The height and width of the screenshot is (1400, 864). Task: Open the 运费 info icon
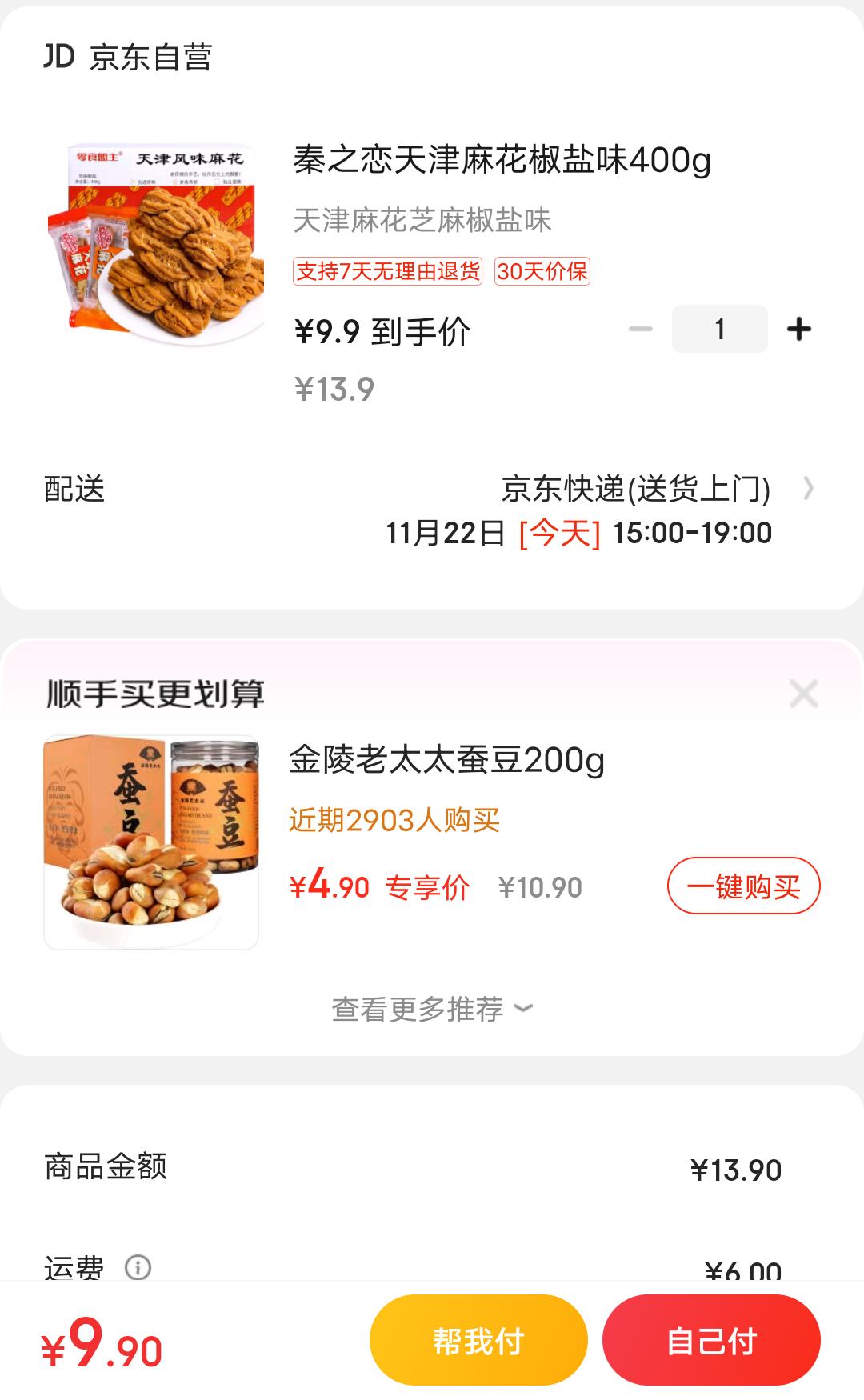click(x=138, y=1267)
